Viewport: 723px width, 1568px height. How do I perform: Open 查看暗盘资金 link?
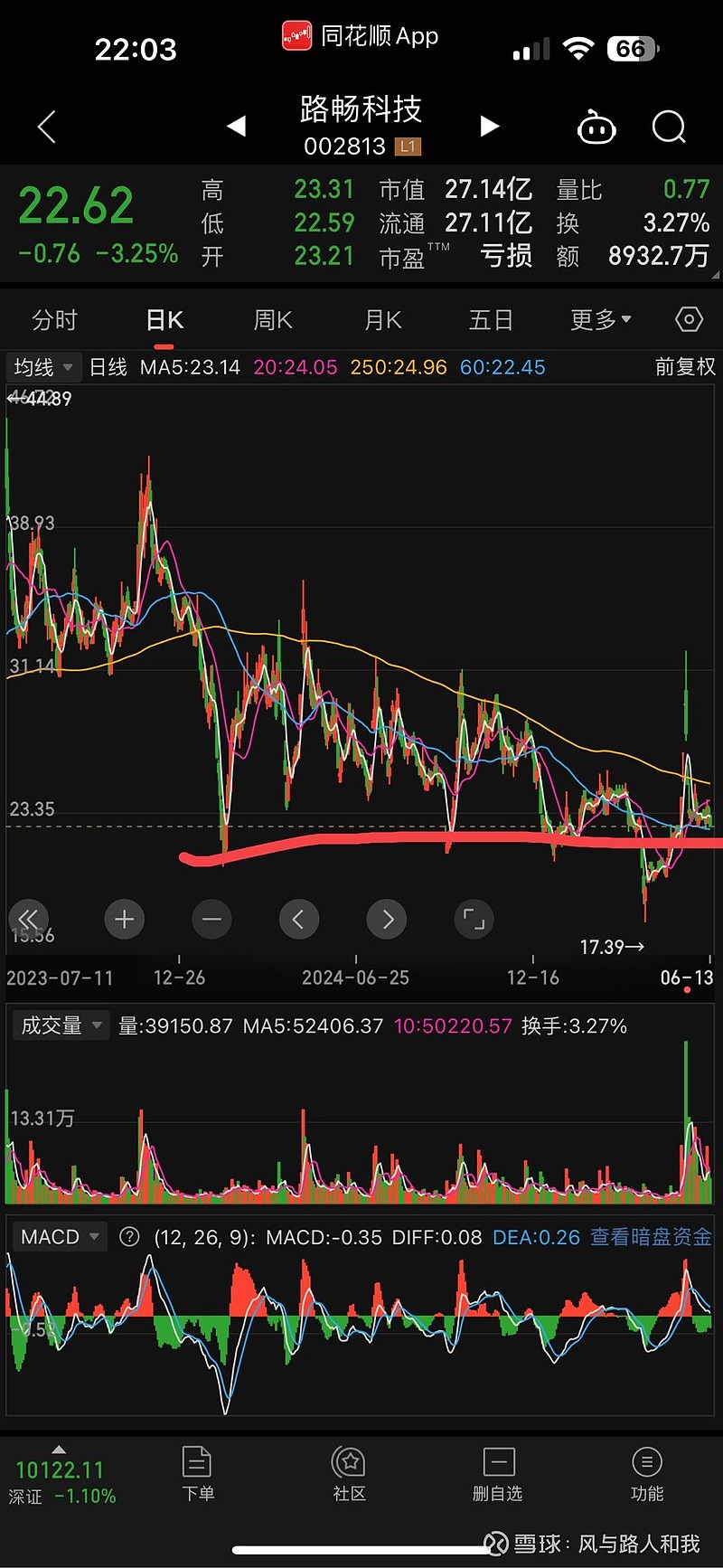click(651, 1237)
